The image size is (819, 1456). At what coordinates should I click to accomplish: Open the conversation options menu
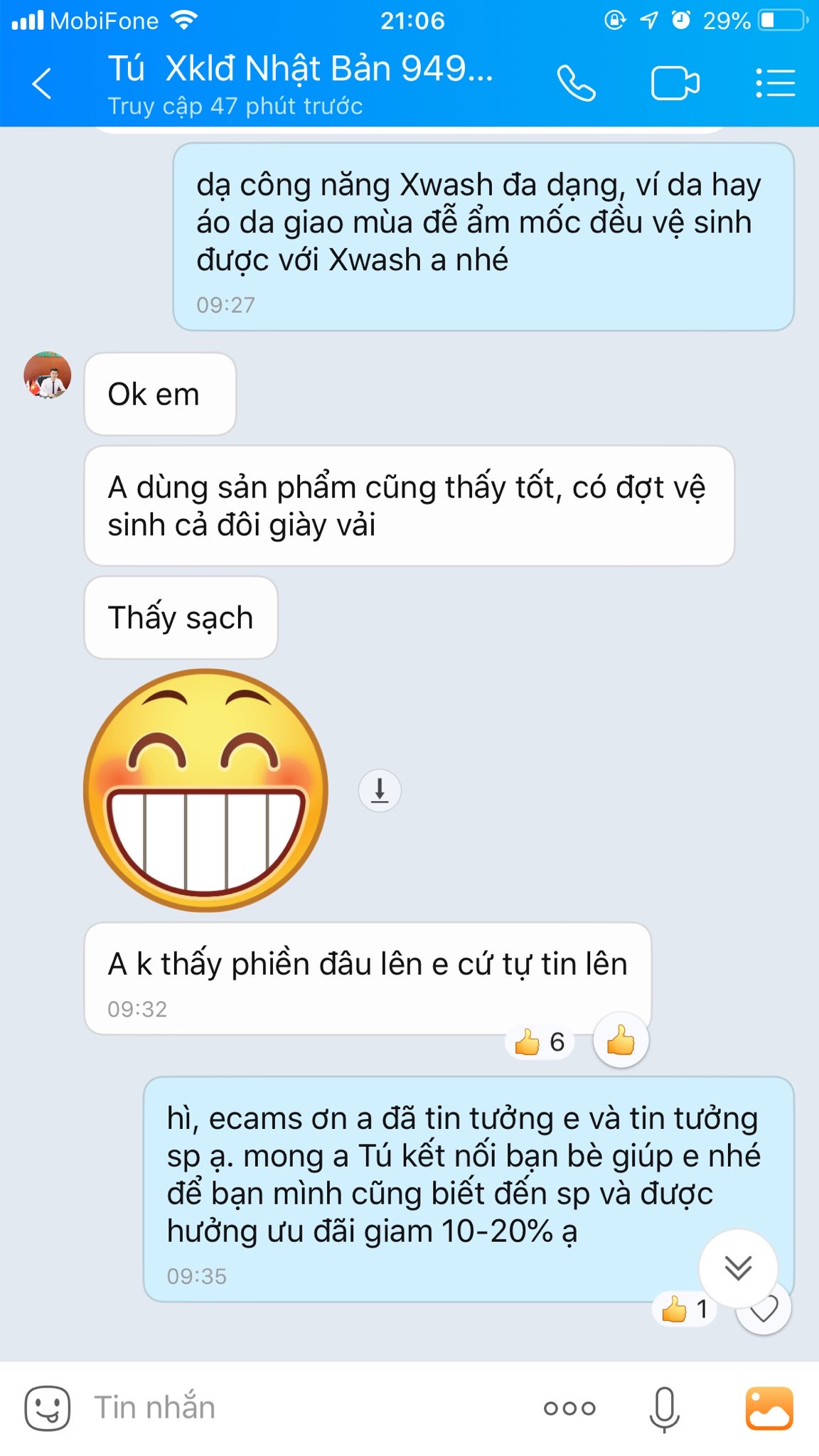(x=775, y=84)
